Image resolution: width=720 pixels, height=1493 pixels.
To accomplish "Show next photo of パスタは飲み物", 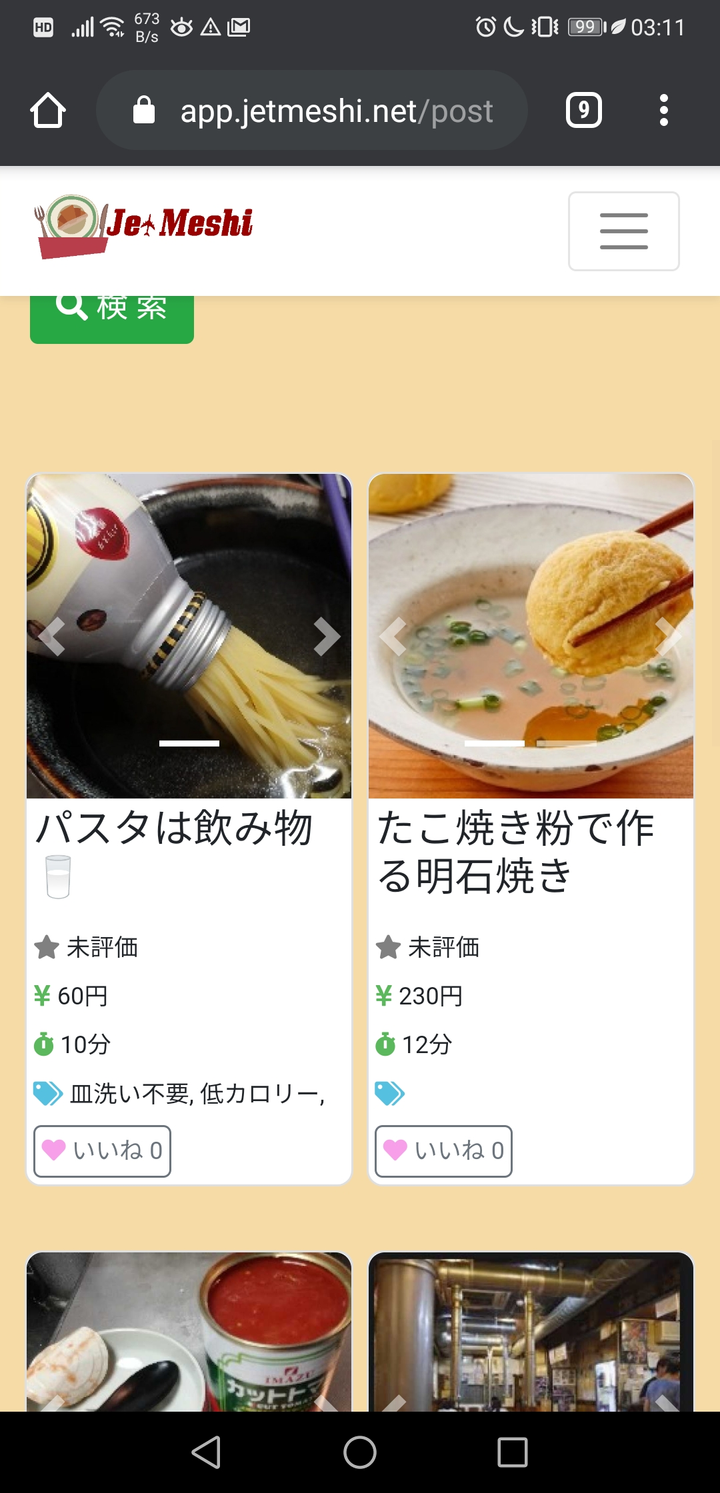I will 326,636.
